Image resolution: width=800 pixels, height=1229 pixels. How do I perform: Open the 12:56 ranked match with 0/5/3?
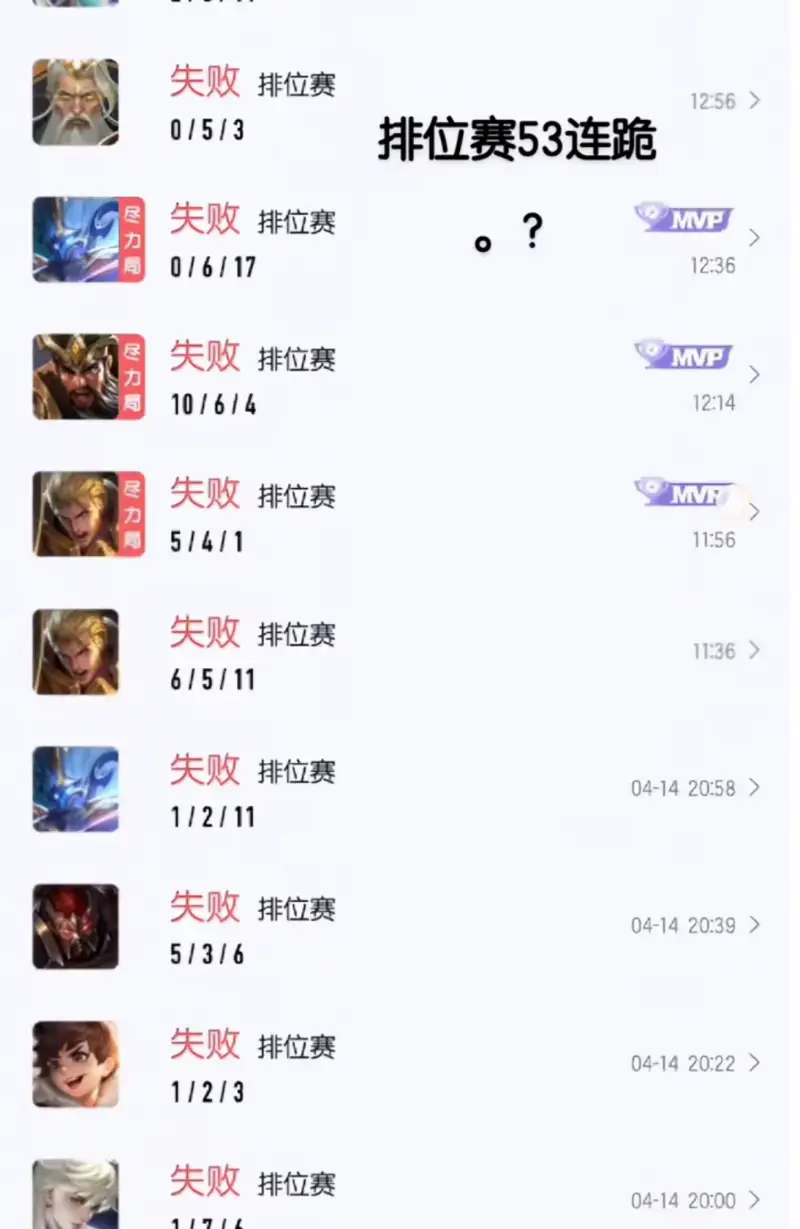tap(400, 102)
